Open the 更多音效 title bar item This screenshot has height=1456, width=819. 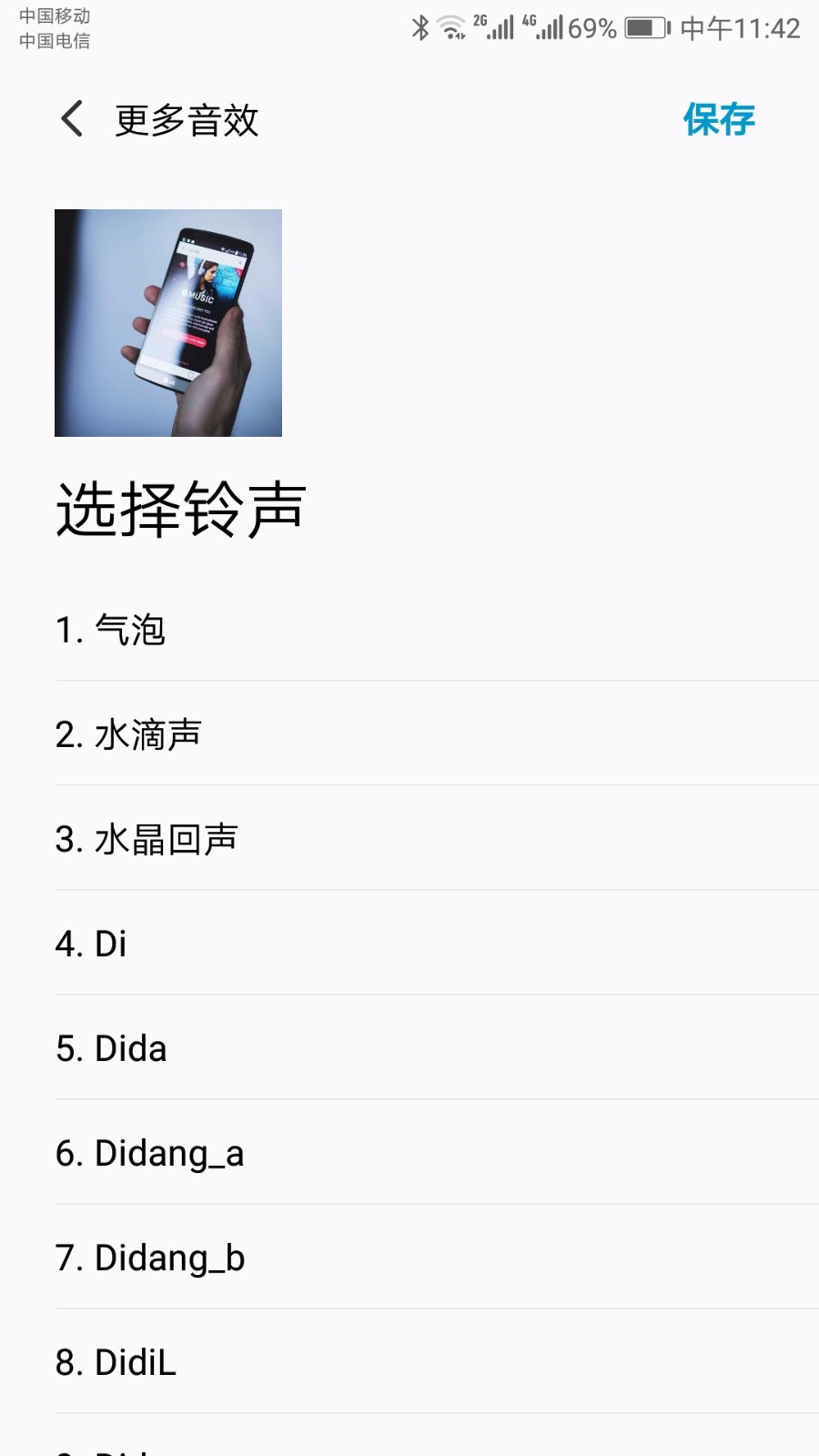(186, 118)
